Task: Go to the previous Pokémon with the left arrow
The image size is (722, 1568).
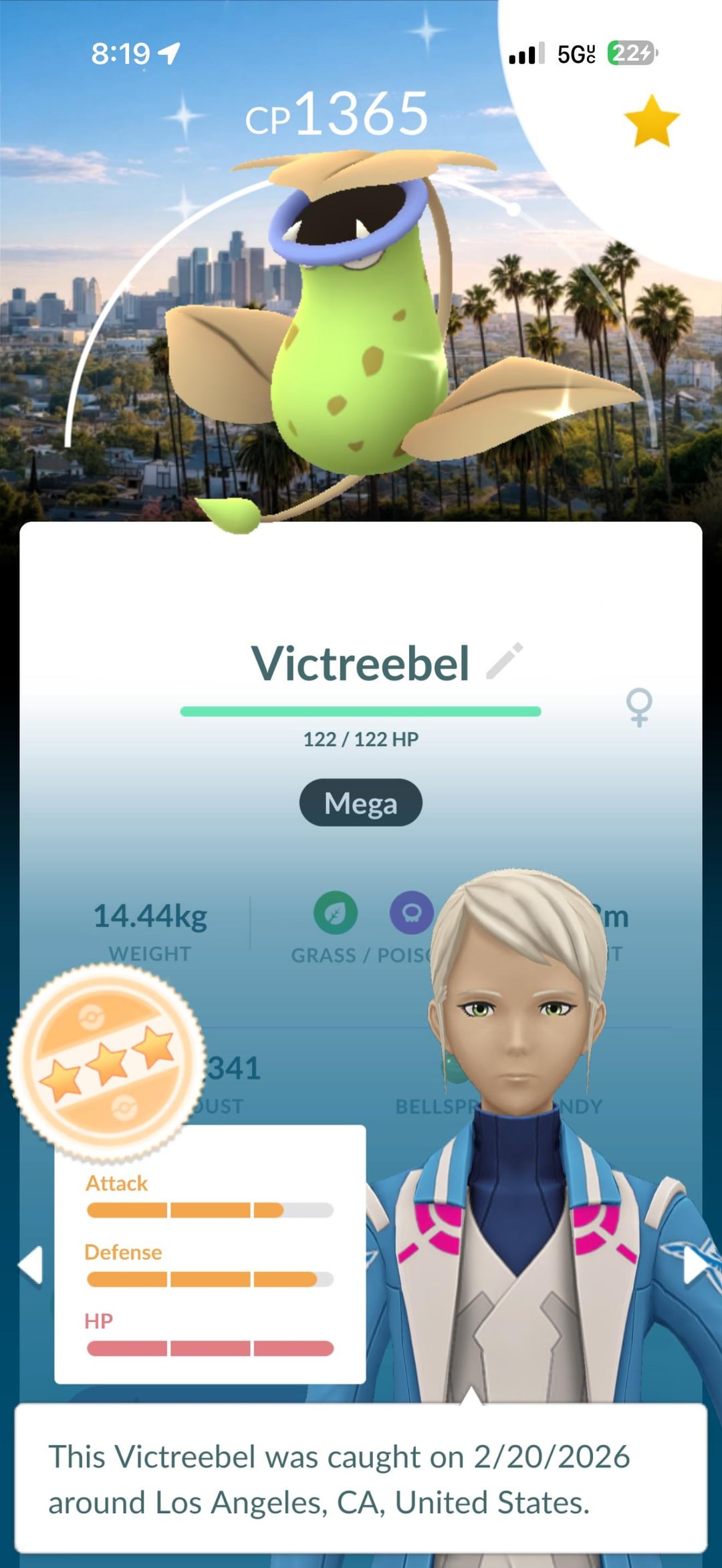Action: click(31, 1265)
